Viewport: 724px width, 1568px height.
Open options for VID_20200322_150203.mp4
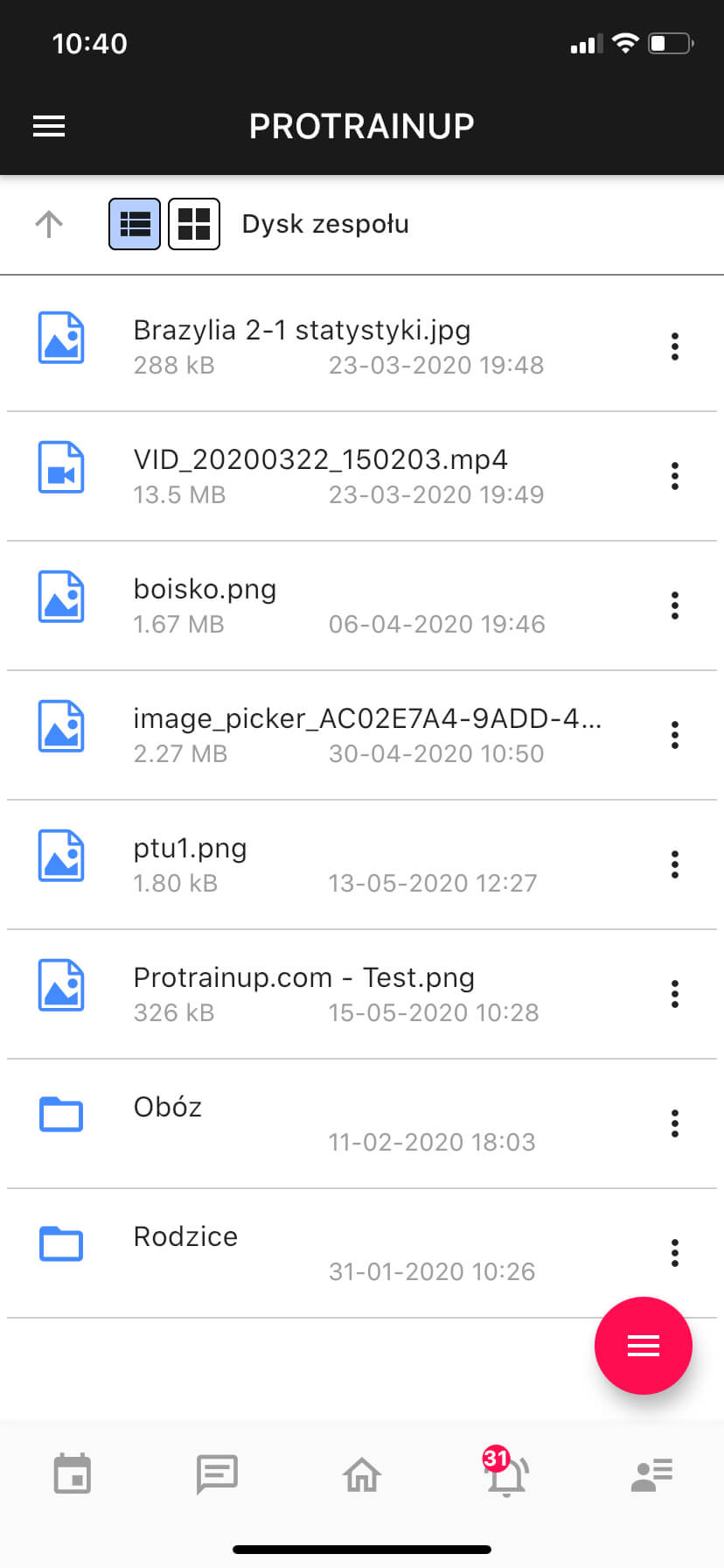click(674, 476)
